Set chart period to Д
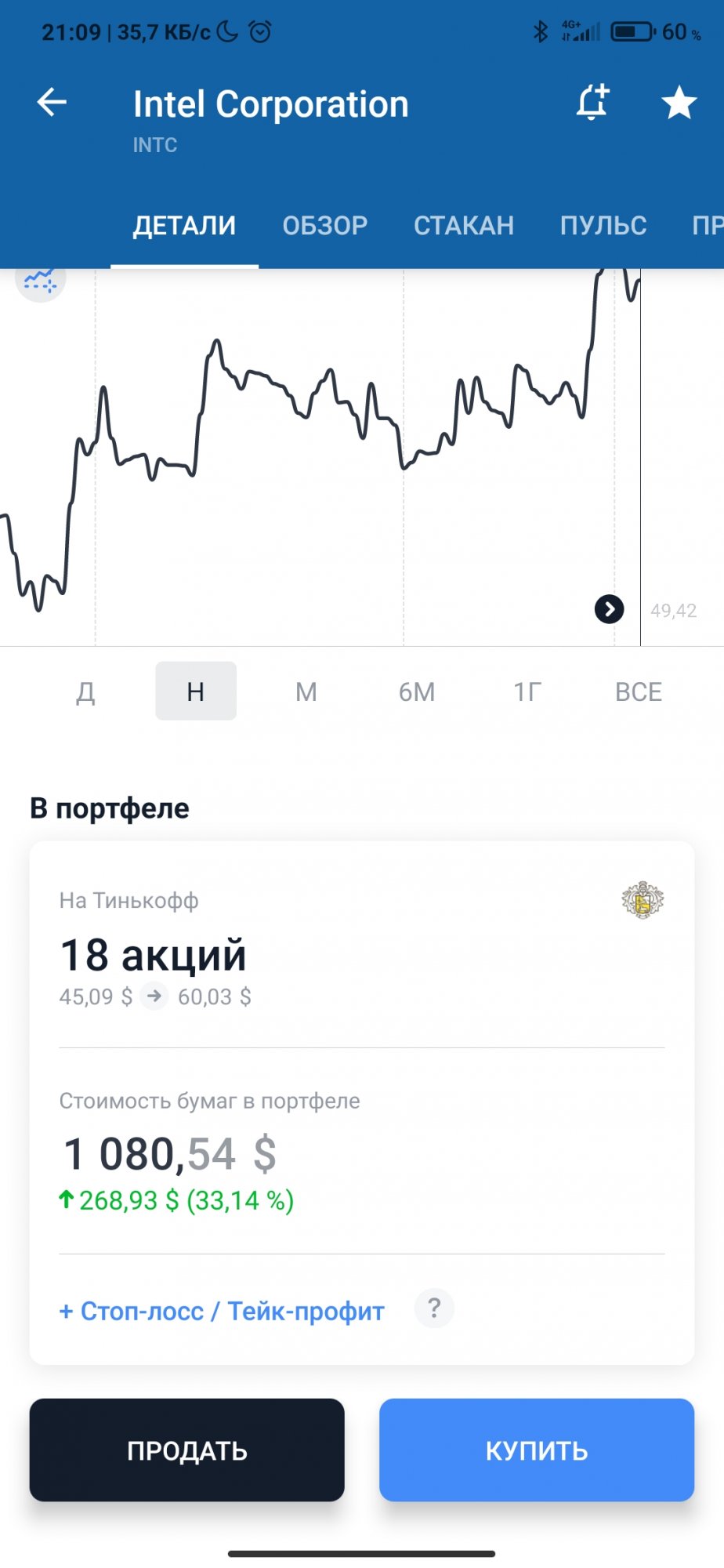Viewport: 724px width, 1568px height. click(x=85, y=691)
